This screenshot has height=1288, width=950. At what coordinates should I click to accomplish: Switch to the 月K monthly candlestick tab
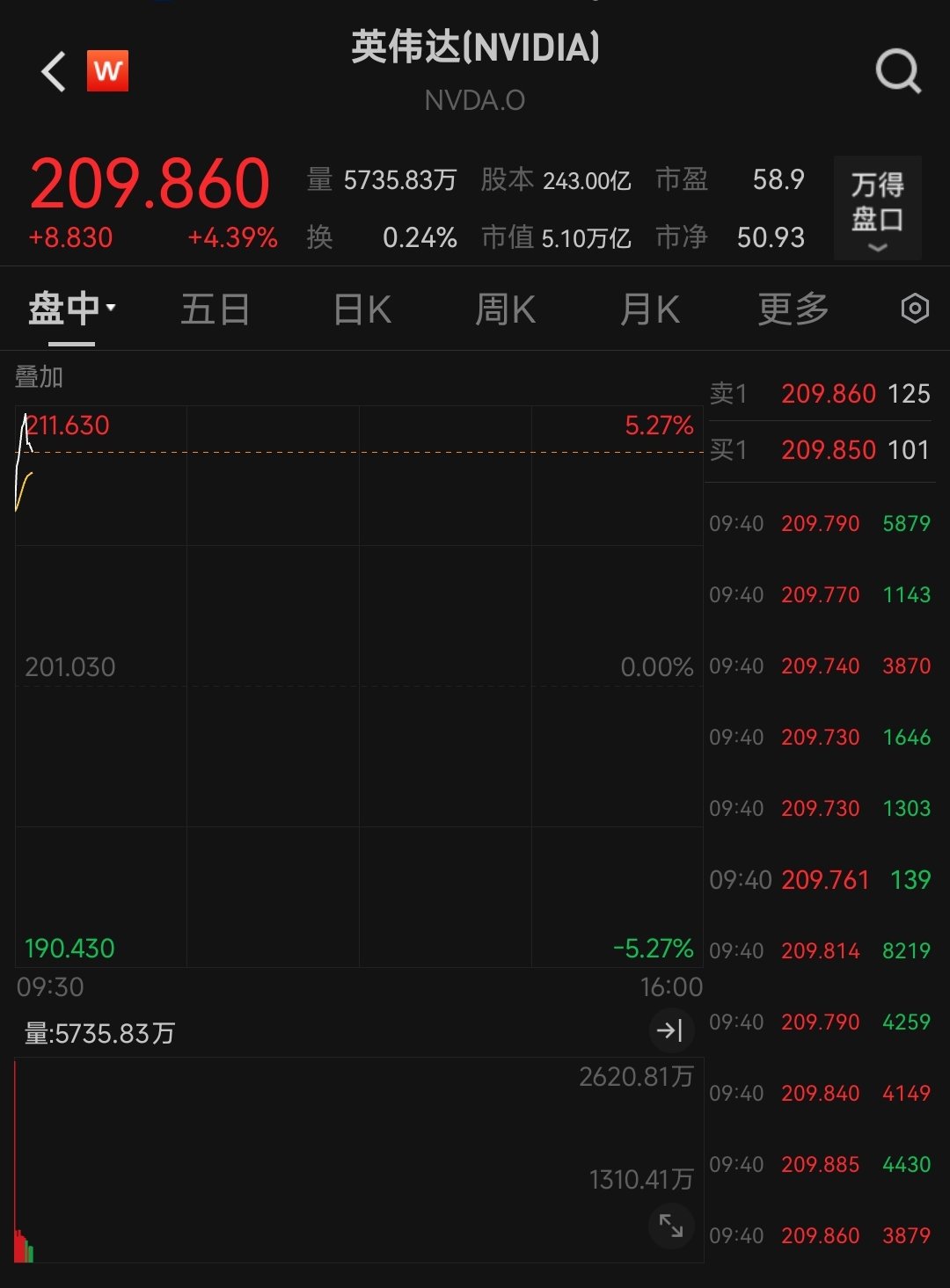(x=650, y=309)
